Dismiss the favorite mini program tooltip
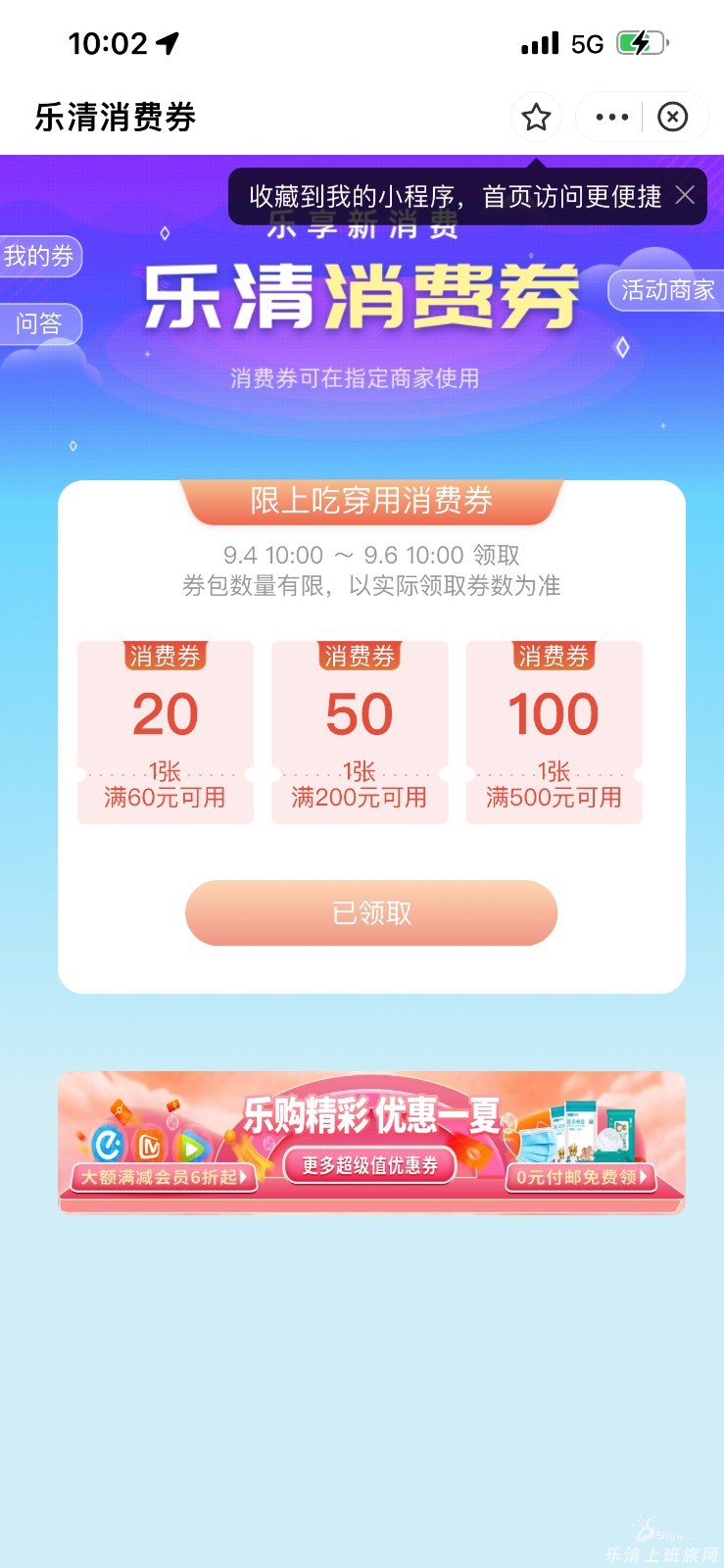724x1568 pixels. [x=686, y=196]
